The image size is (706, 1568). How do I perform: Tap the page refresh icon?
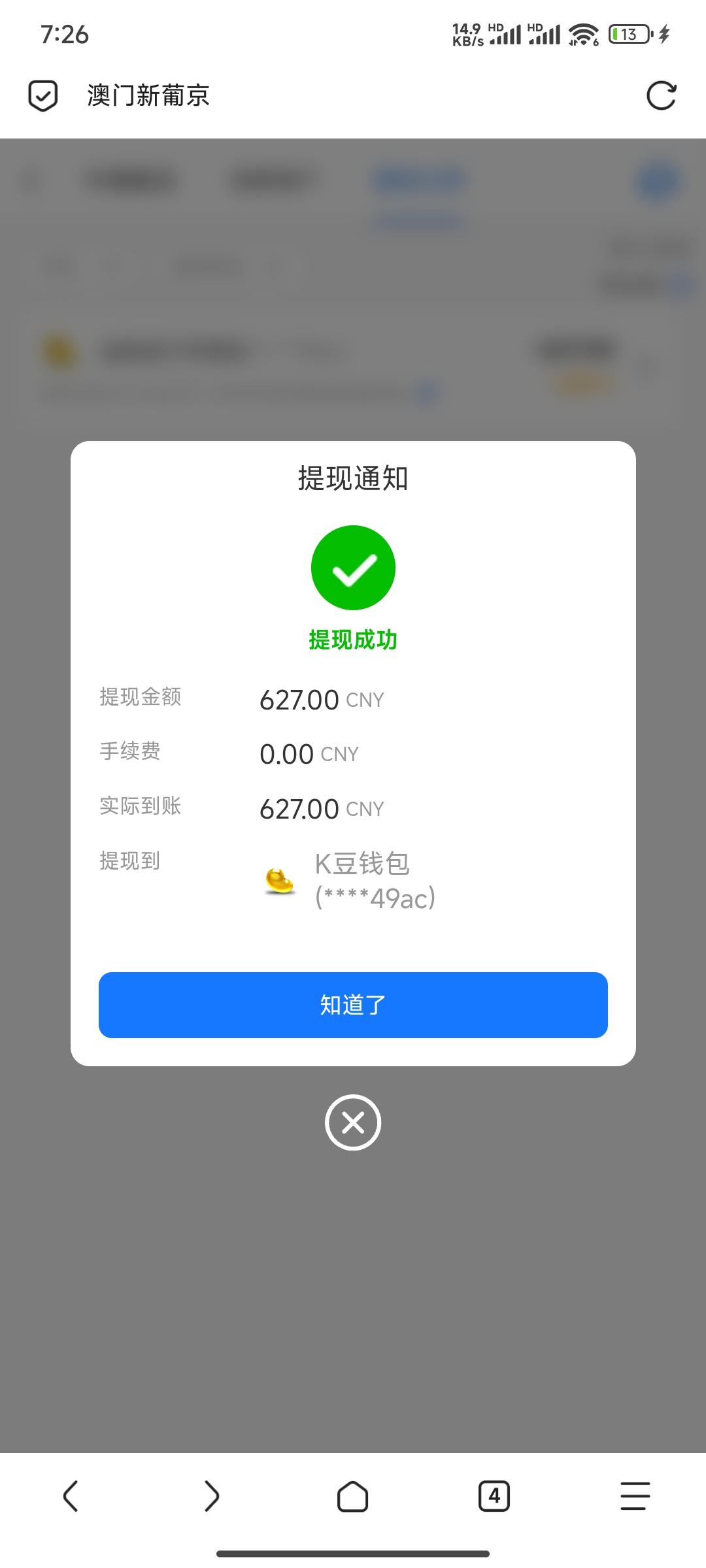pyautogui.click(x=662, y=96)
